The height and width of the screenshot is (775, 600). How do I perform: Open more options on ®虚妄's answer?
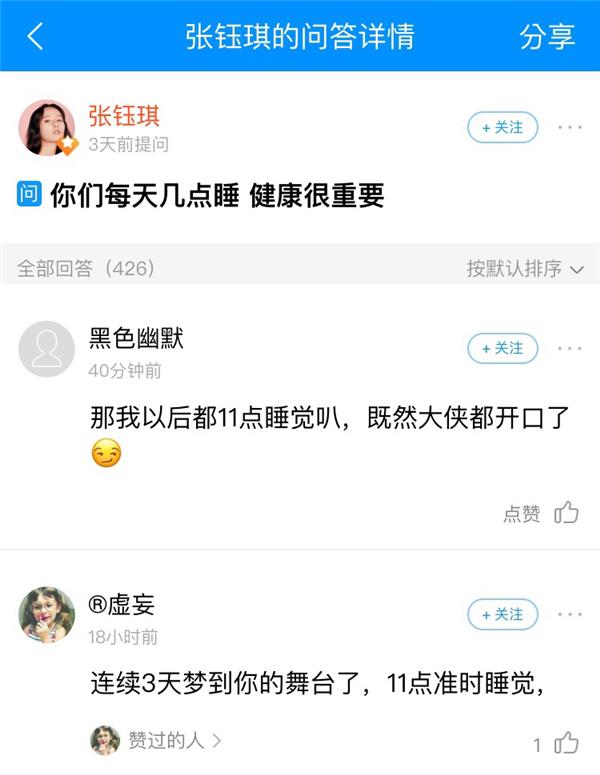(x=570, y=614)
